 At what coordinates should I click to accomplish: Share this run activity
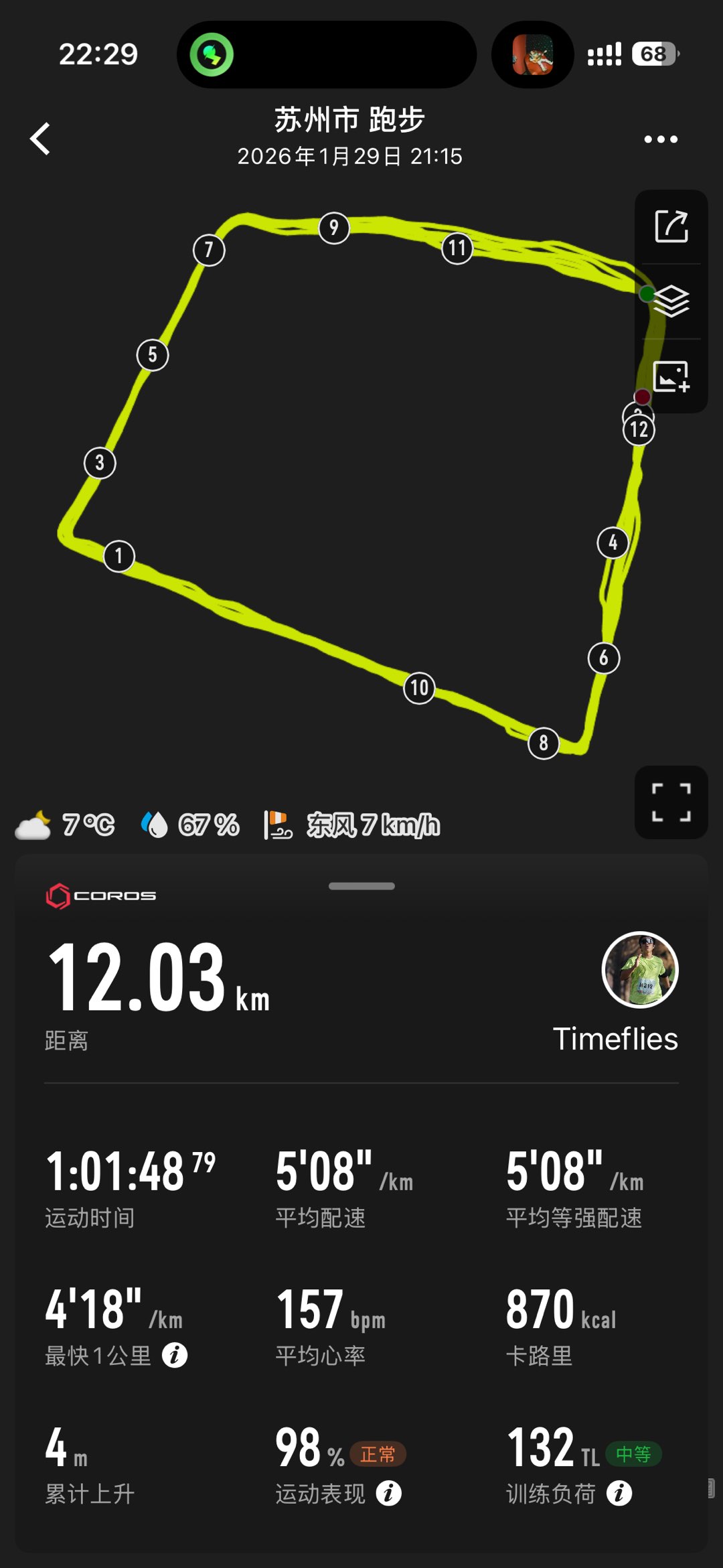coord(671,226)
